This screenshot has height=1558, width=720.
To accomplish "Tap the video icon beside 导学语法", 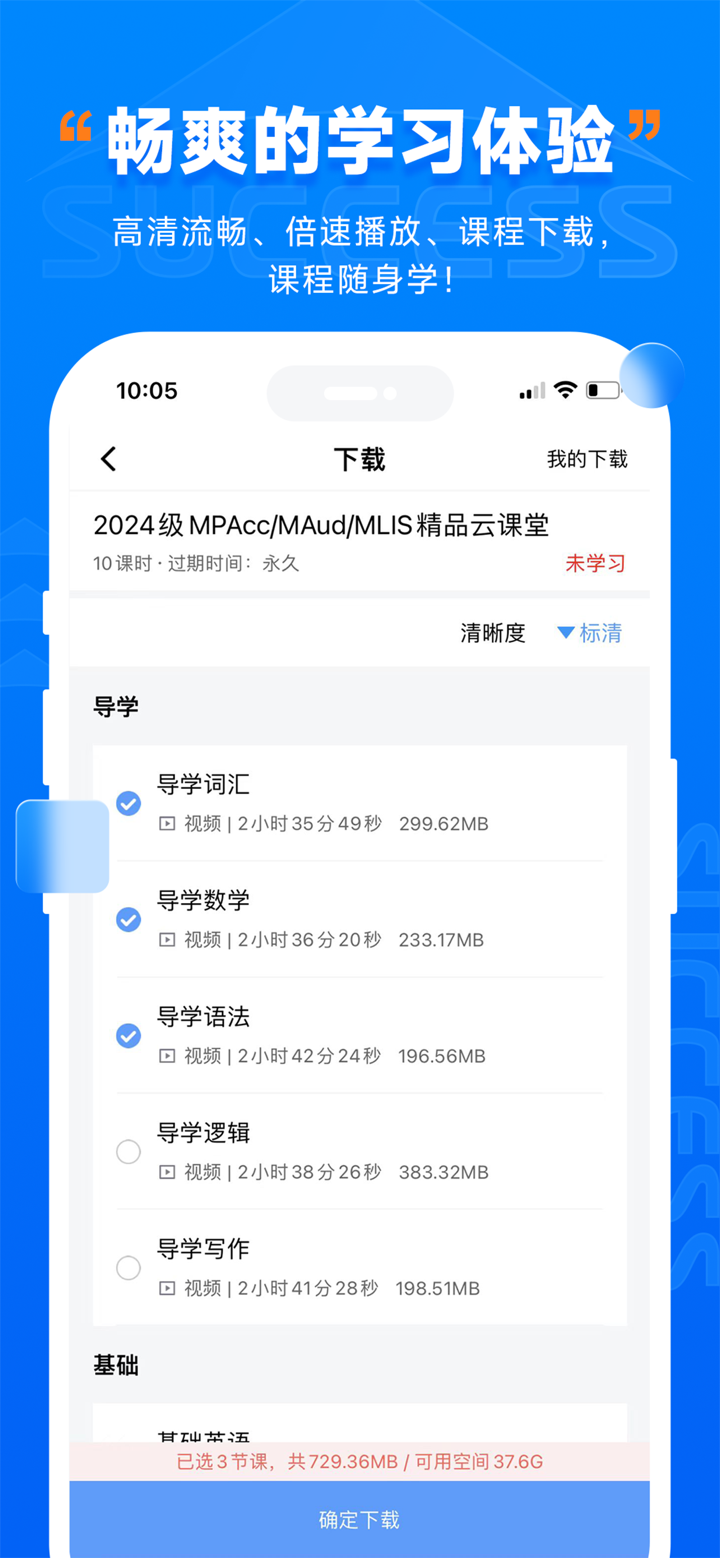I will [x=167, y=1056].
